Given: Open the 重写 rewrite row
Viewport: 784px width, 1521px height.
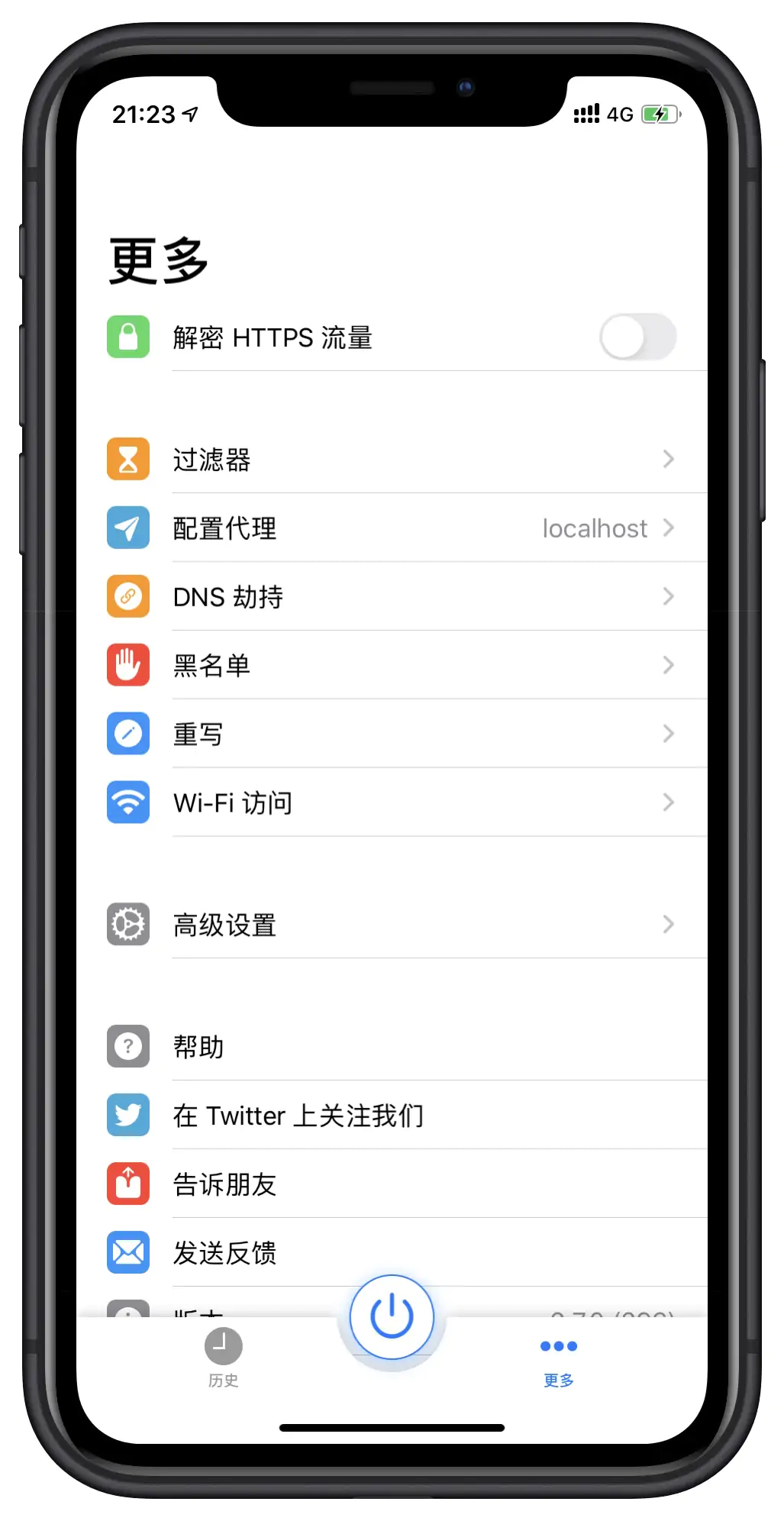Looking at the screenshot, I should pos(392,734).
